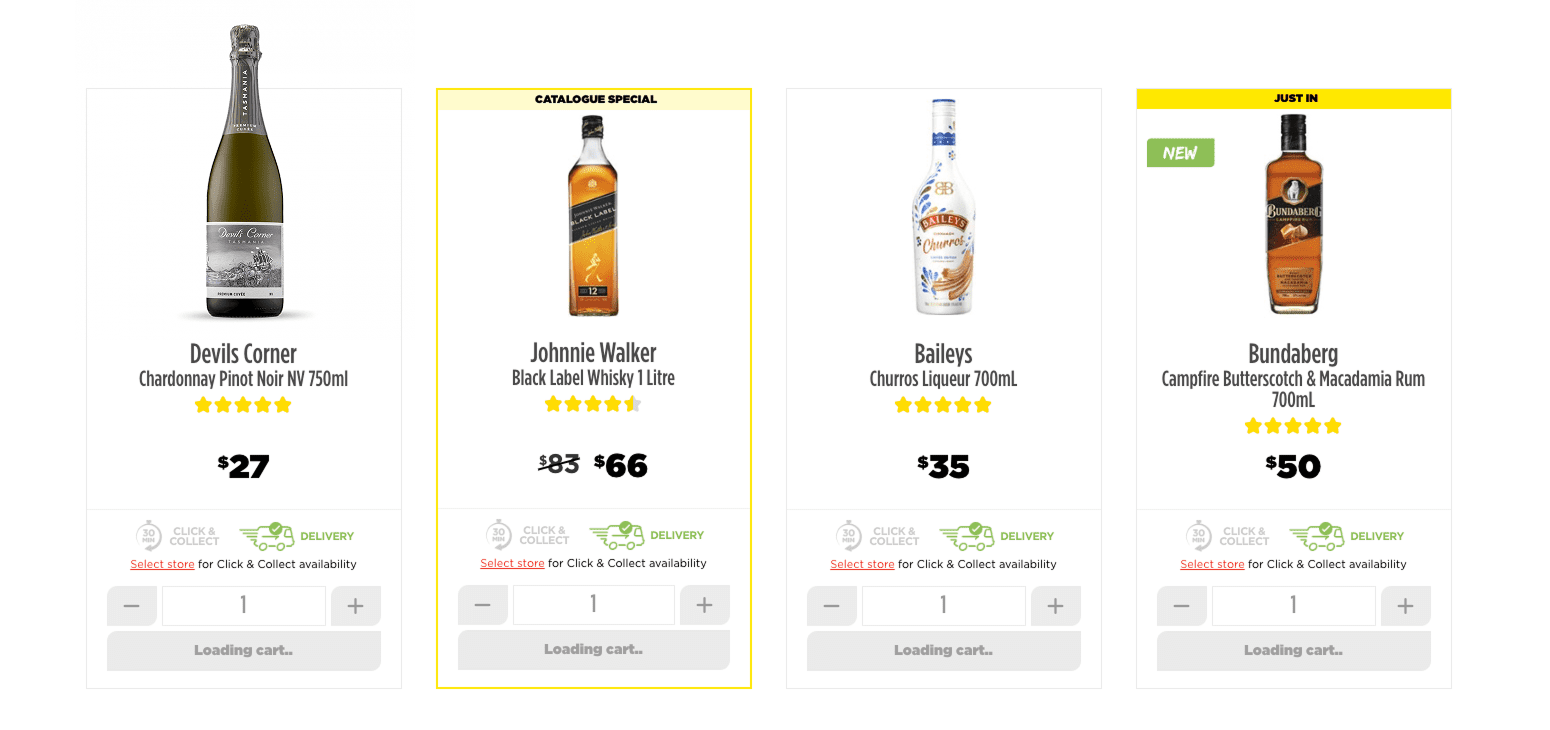Edit the Devils Corner quantity field
Image resolution: width=1550 pixels, height=730 pixels.
(243, 606)
